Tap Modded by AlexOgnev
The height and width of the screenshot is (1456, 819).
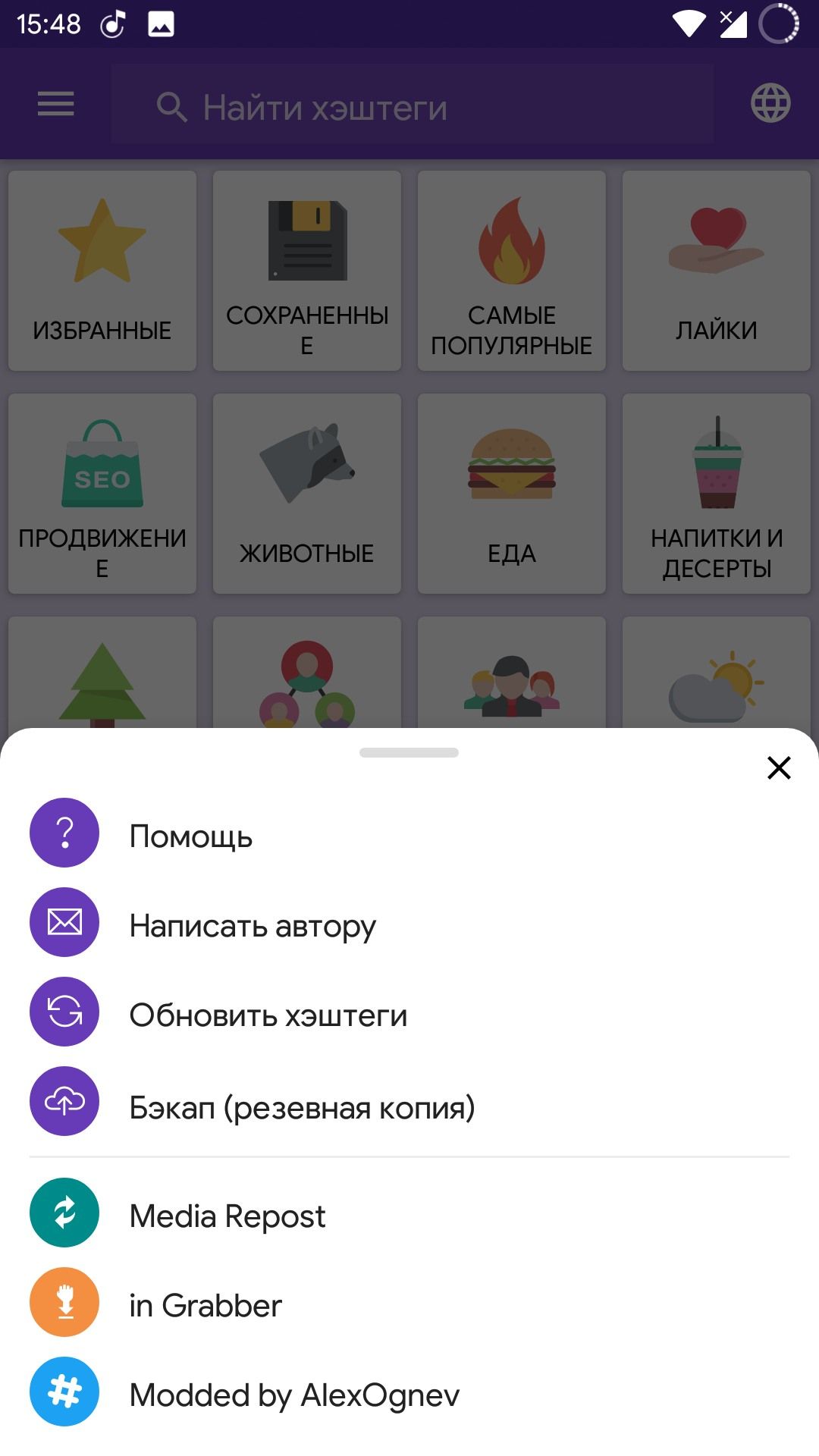[294, 1395]
